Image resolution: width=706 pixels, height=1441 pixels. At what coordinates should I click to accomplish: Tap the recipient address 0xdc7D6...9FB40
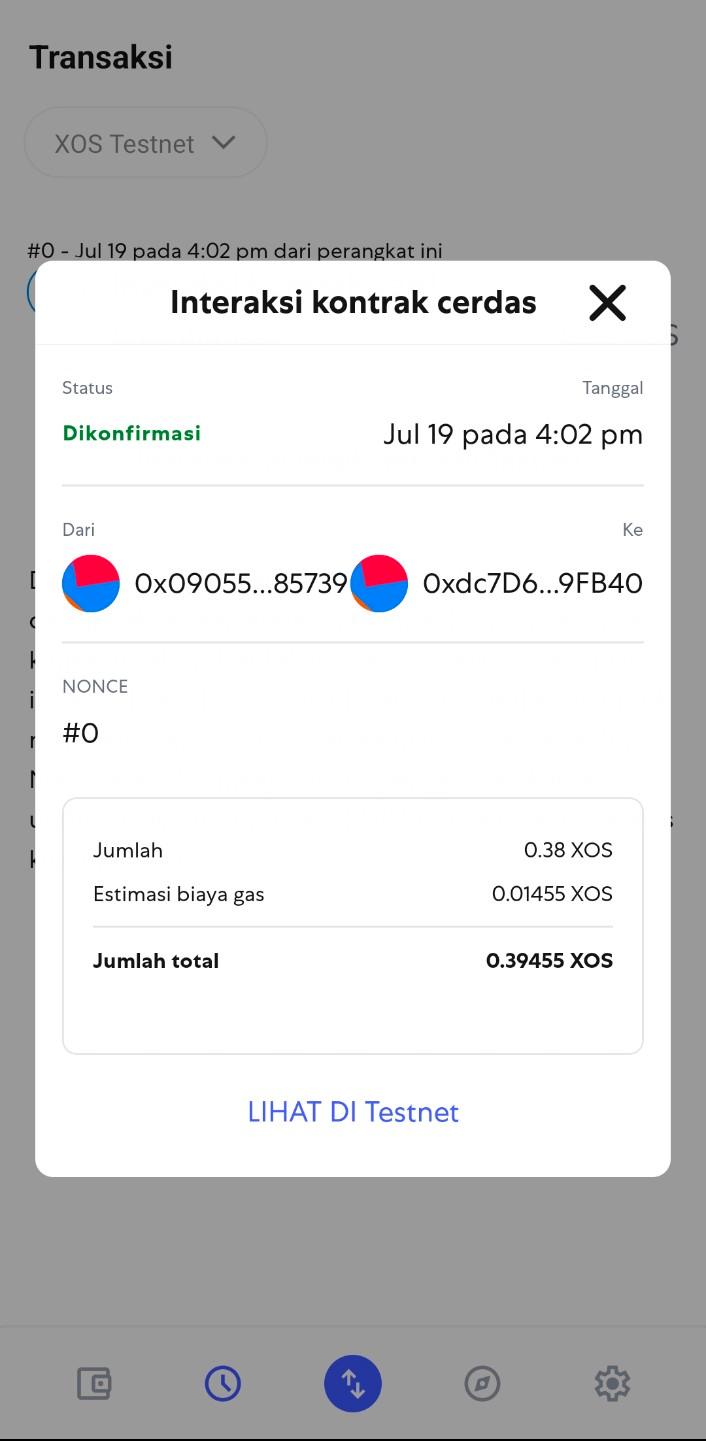tap(532, 583)
